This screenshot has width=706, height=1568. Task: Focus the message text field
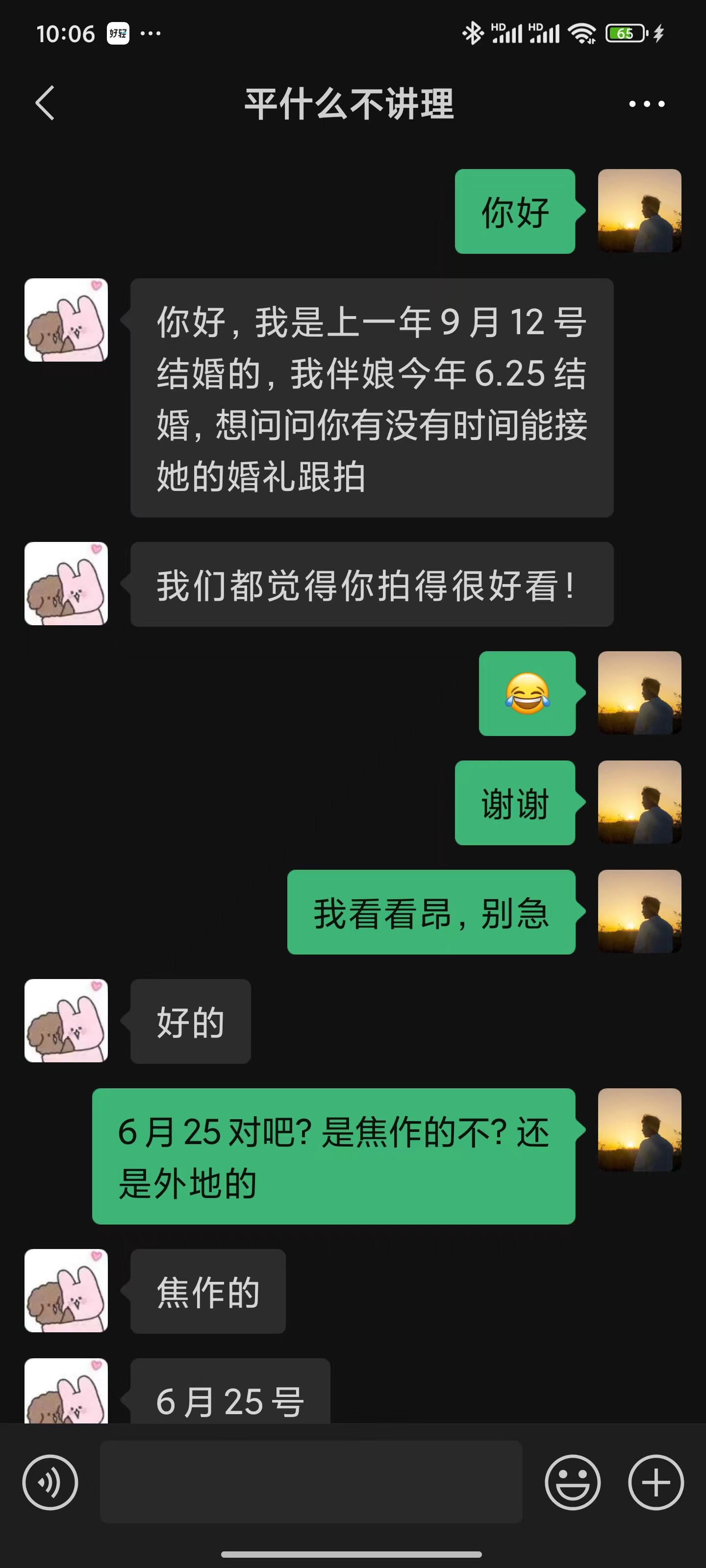pyautogui.click(x=311, y=1482)
